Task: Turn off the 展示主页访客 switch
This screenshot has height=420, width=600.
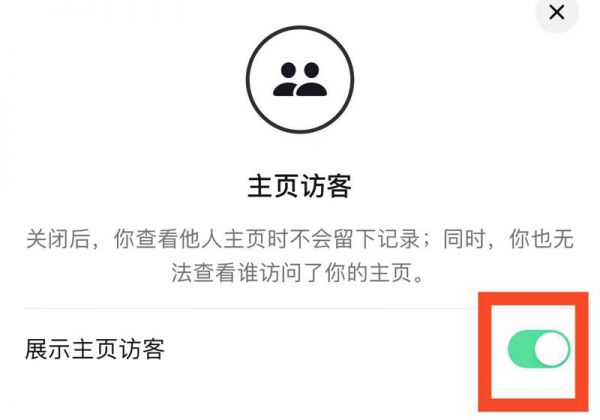Action: click(538, 349)
